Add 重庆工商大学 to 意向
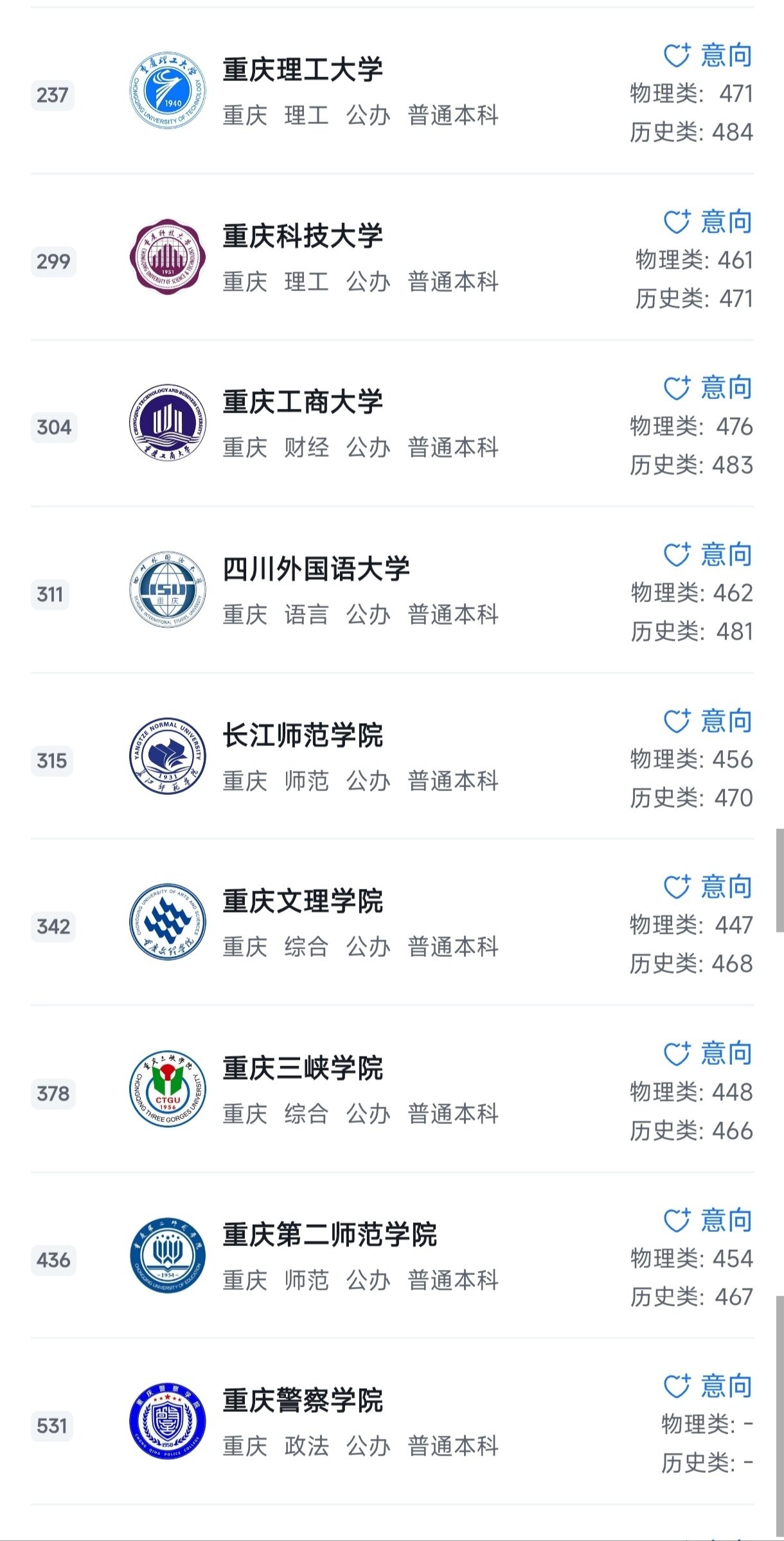 pyautogui.click(x=708, y=388)
